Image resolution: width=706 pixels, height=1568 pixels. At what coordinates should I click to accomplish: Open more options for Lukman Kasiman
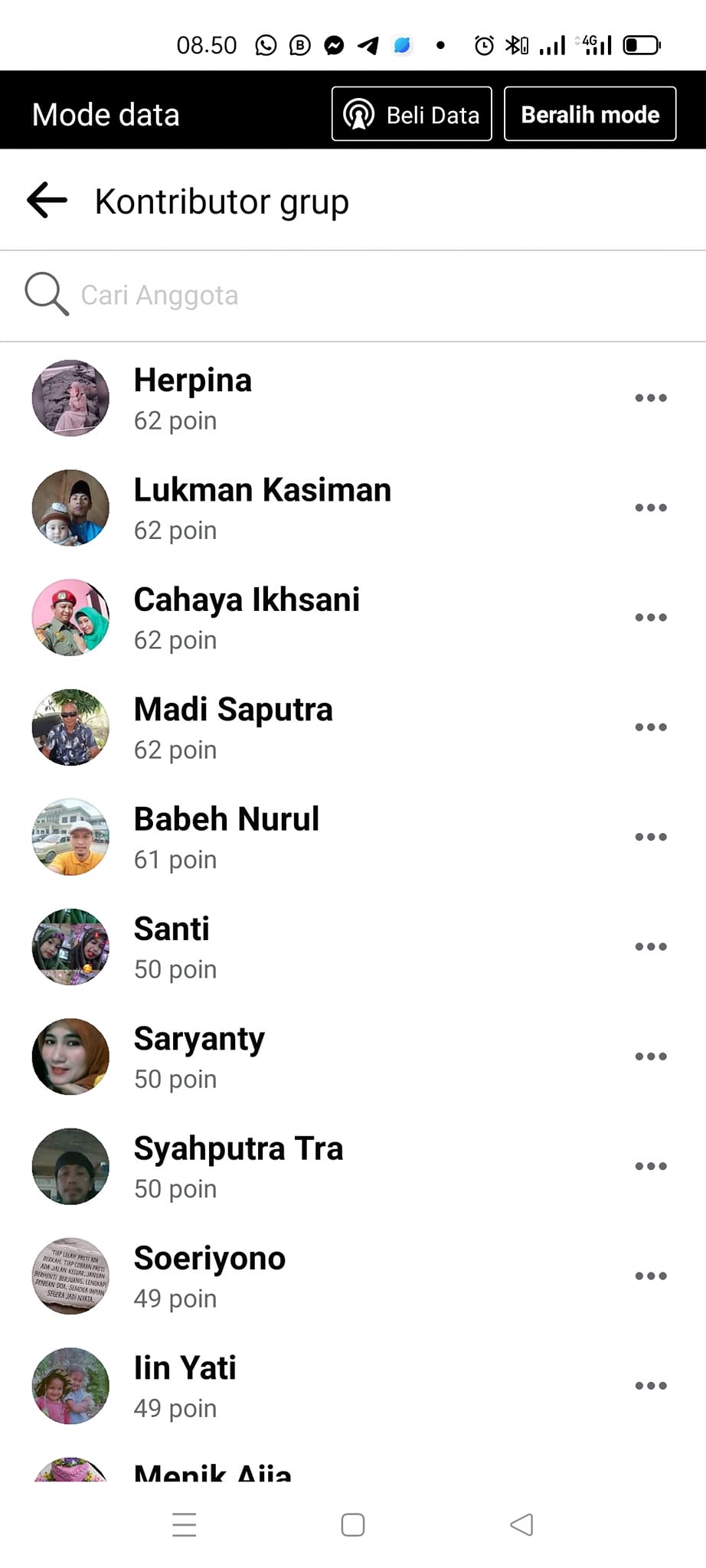[x=650, y=508]
